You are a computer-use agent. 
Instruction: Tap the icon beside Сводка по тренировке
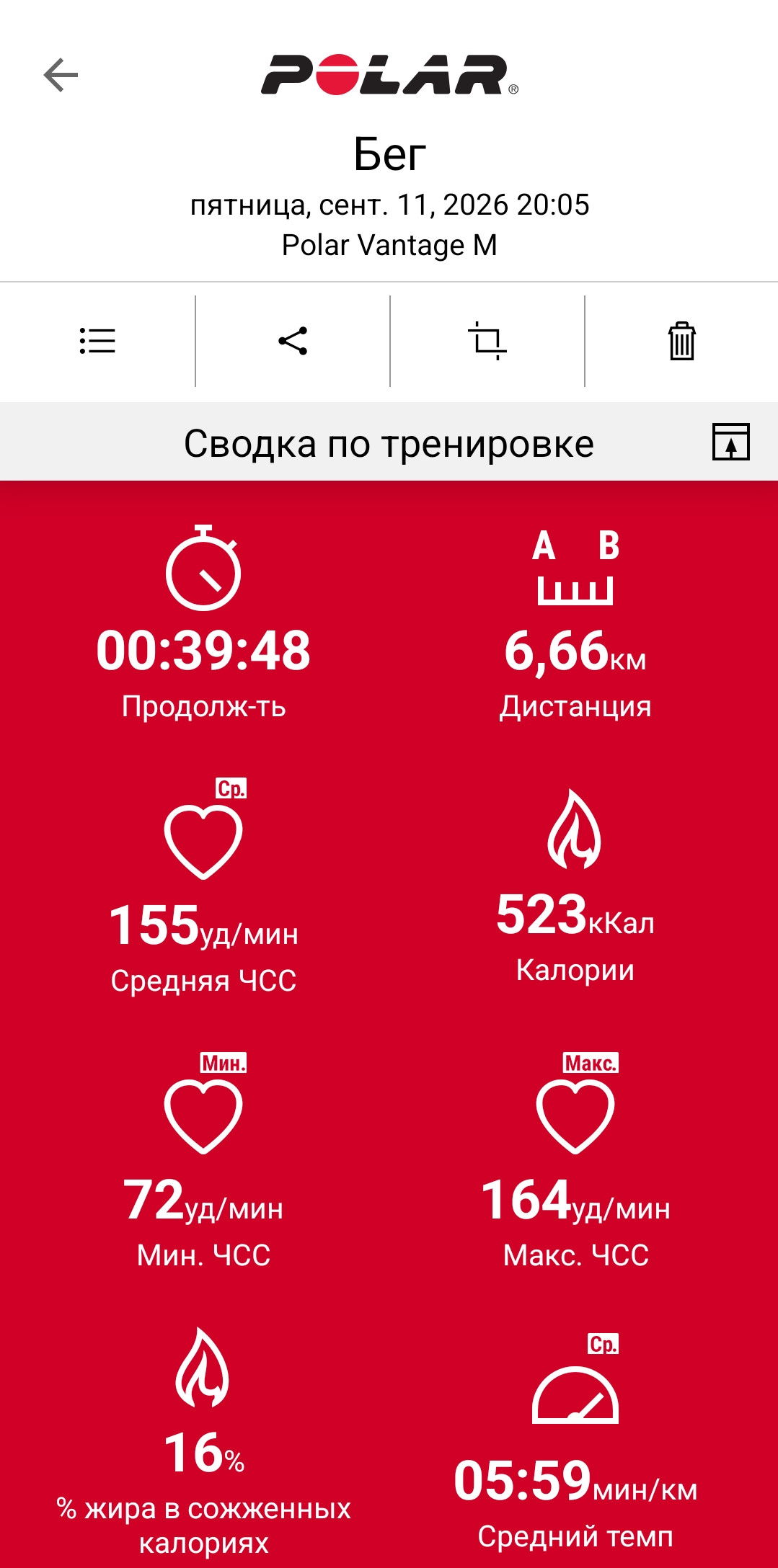(x=731, y=442)
